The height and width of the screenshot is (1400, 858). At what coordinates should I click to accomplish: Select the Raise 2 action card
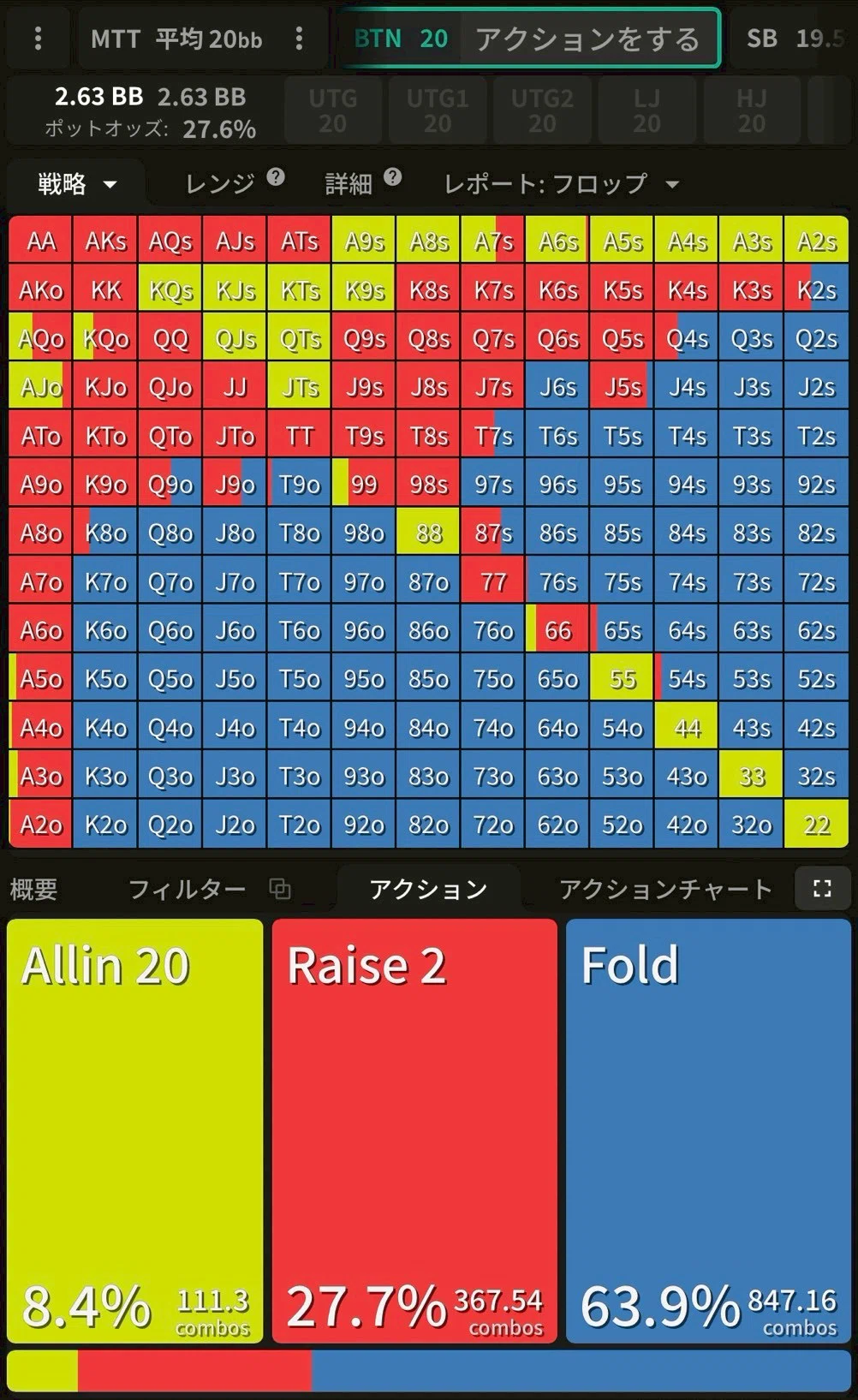pos(414,1130)
